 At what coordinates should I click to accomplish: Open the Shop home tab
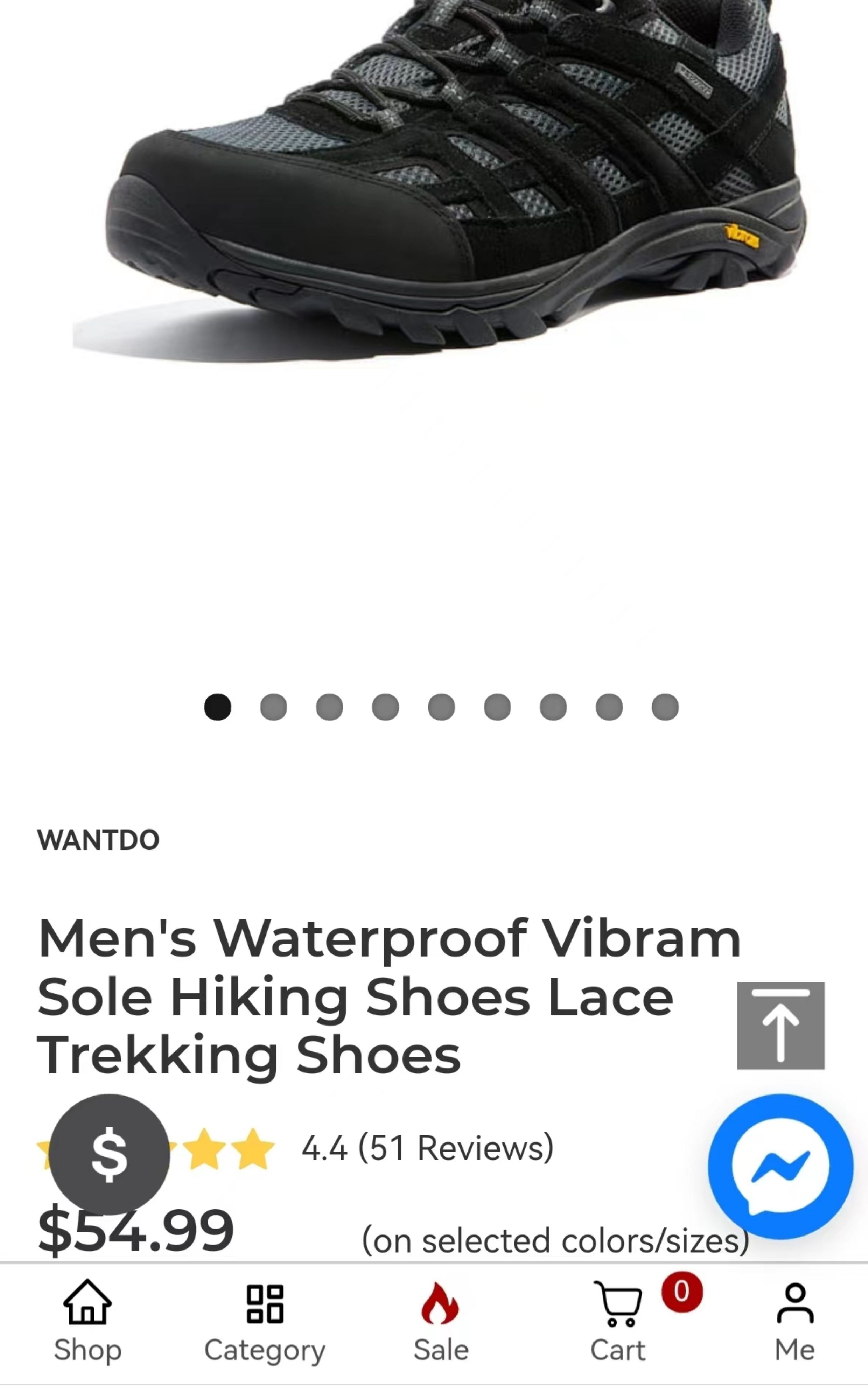tap(88, 1320)
